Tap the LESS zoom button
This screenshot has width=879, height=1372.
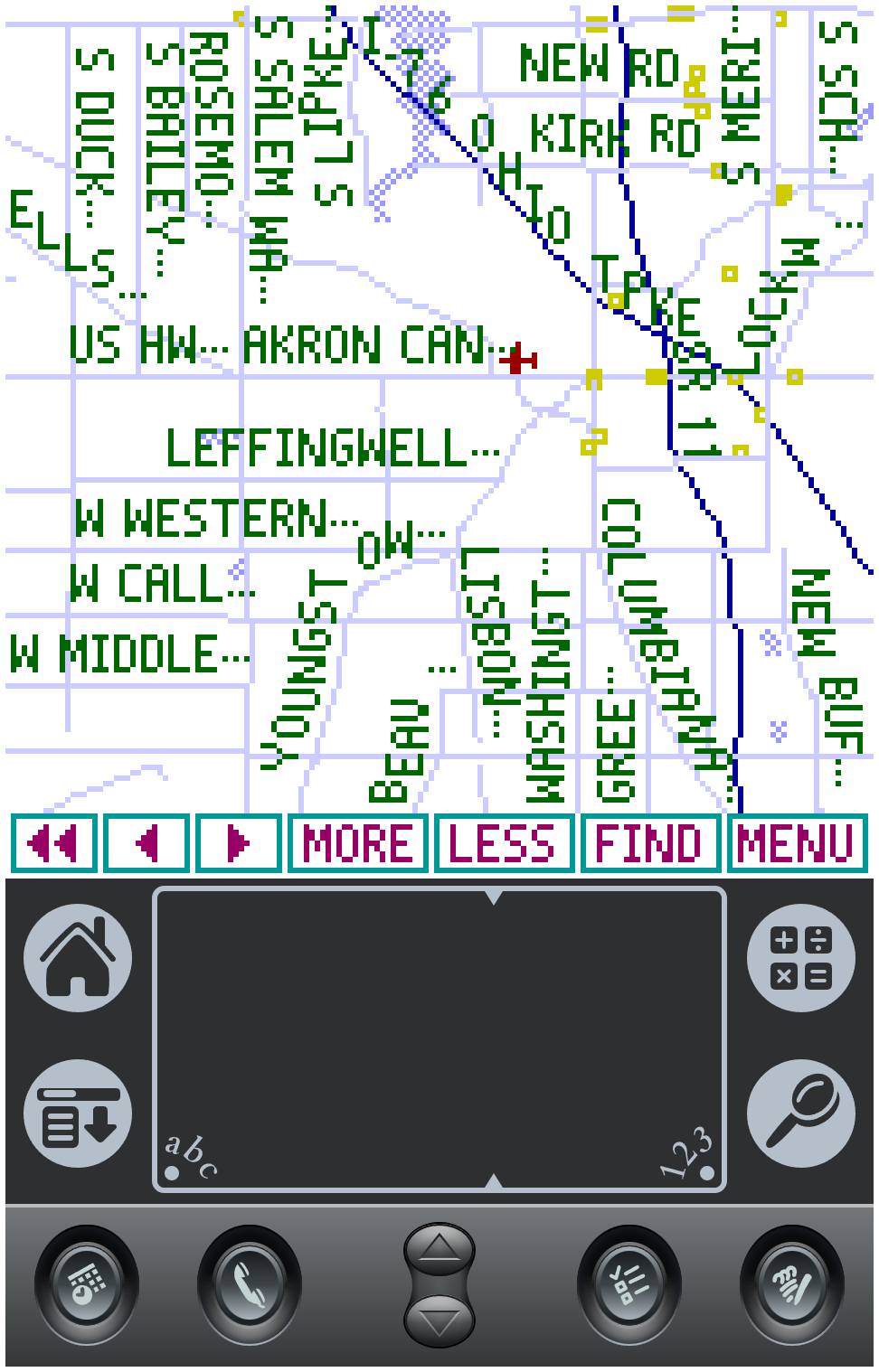(504, 843)
